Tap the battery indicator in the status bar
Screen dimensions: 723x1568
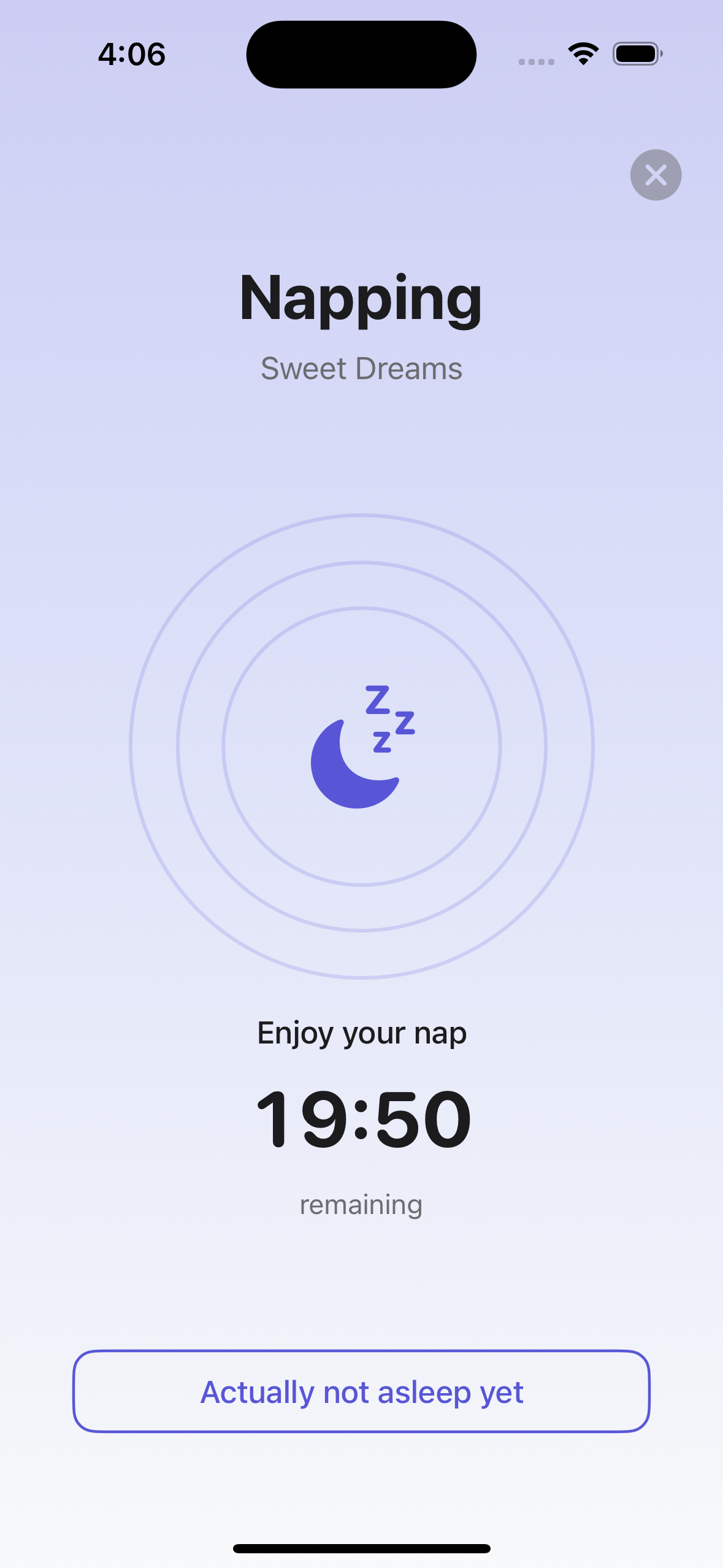637,54
